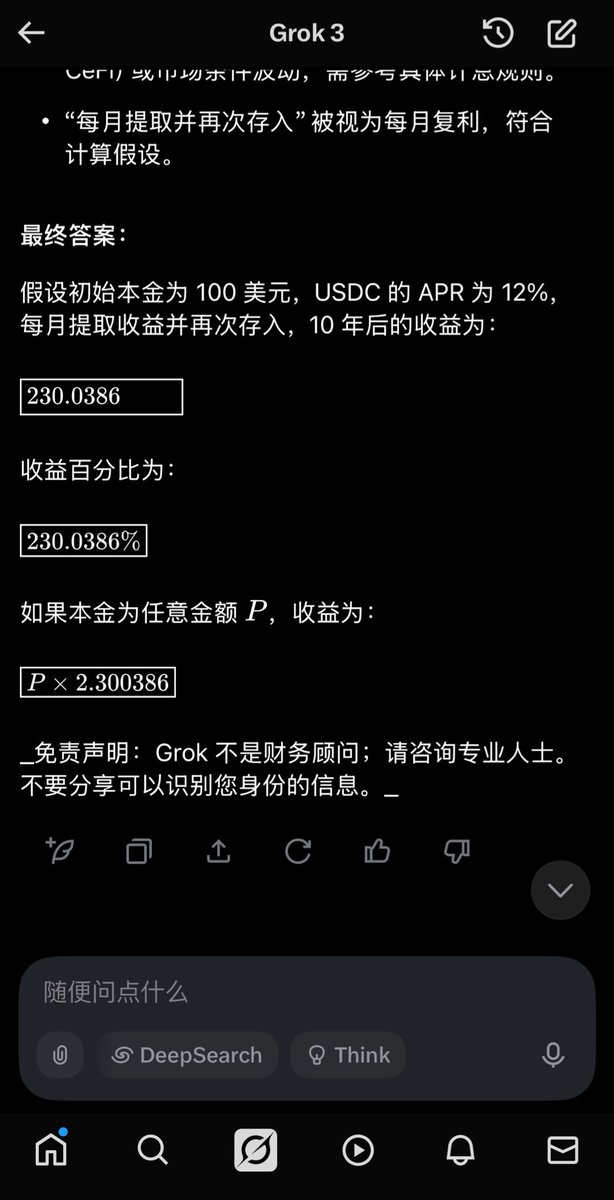Image resolution: width=614 pixels, height=1200 pixels.
Task: Select the Grok tab in bottom bar
Action: click(256, 1151)
